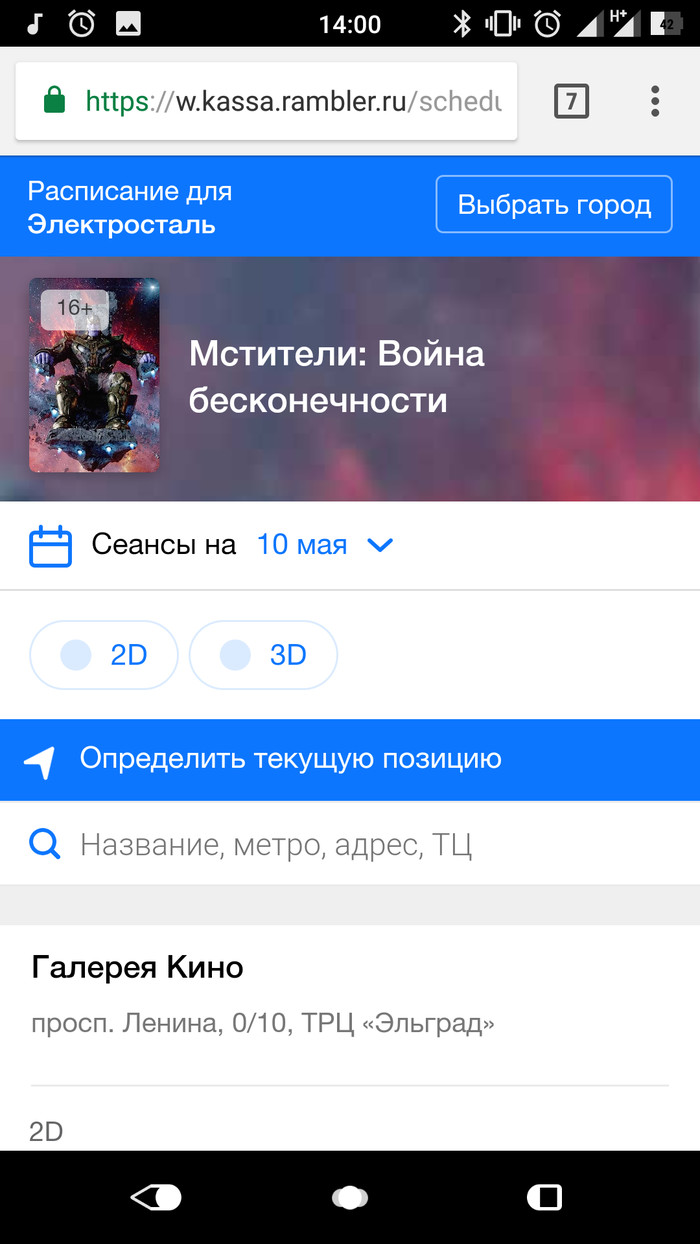Open the Chrome overflow menu
700x1244 pixels.
coord(655,101)
